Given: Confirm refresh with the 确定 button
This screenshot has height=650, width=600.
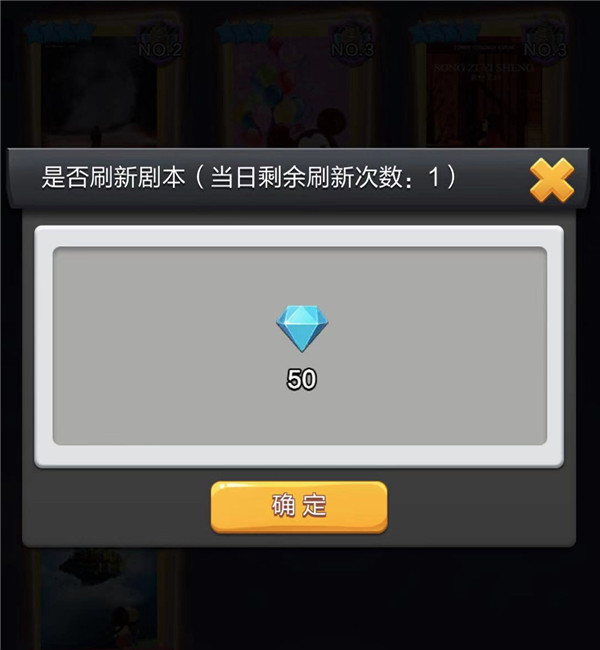Looking at the screenshot, I should coord(298,506).
